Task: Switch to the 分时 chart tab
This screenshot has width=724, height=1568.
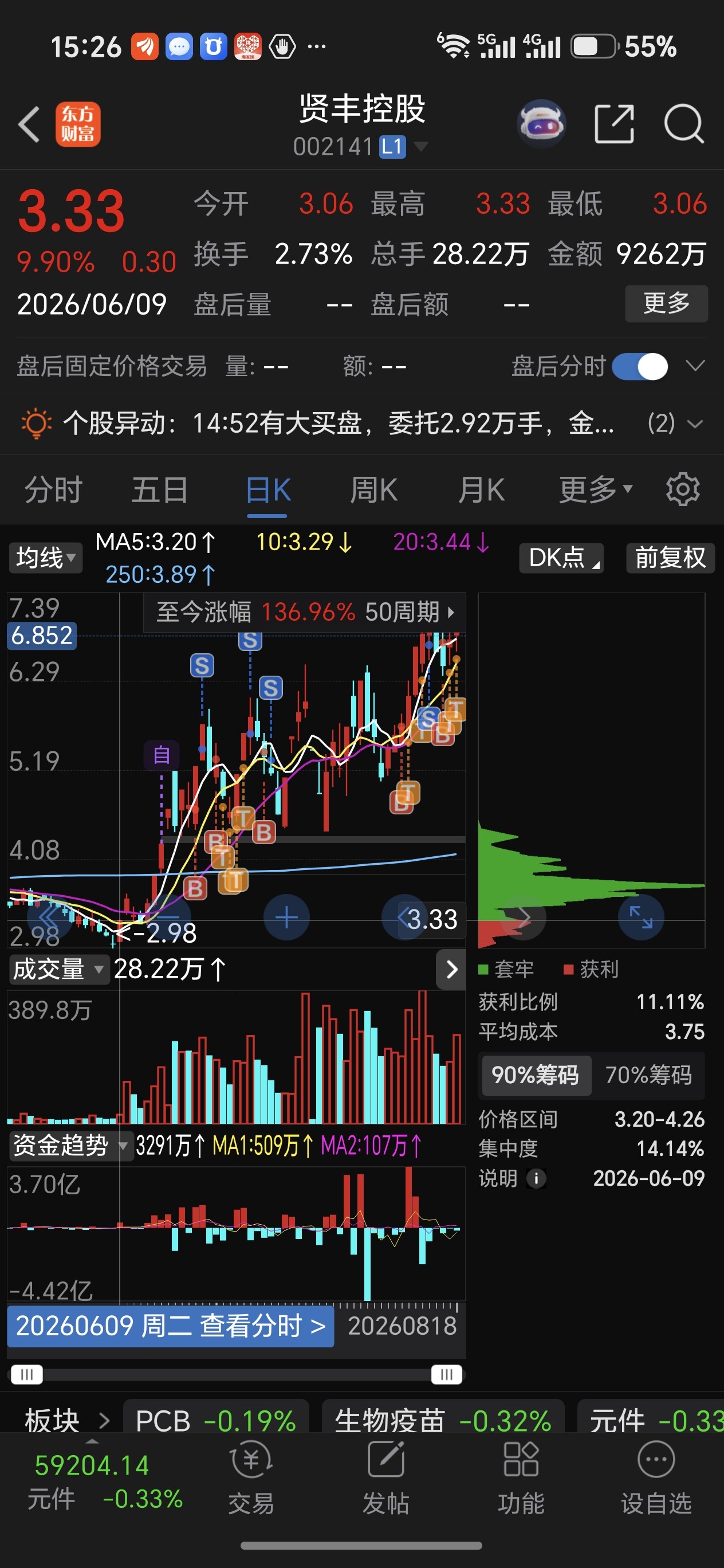Action: (x=53, y=490)
